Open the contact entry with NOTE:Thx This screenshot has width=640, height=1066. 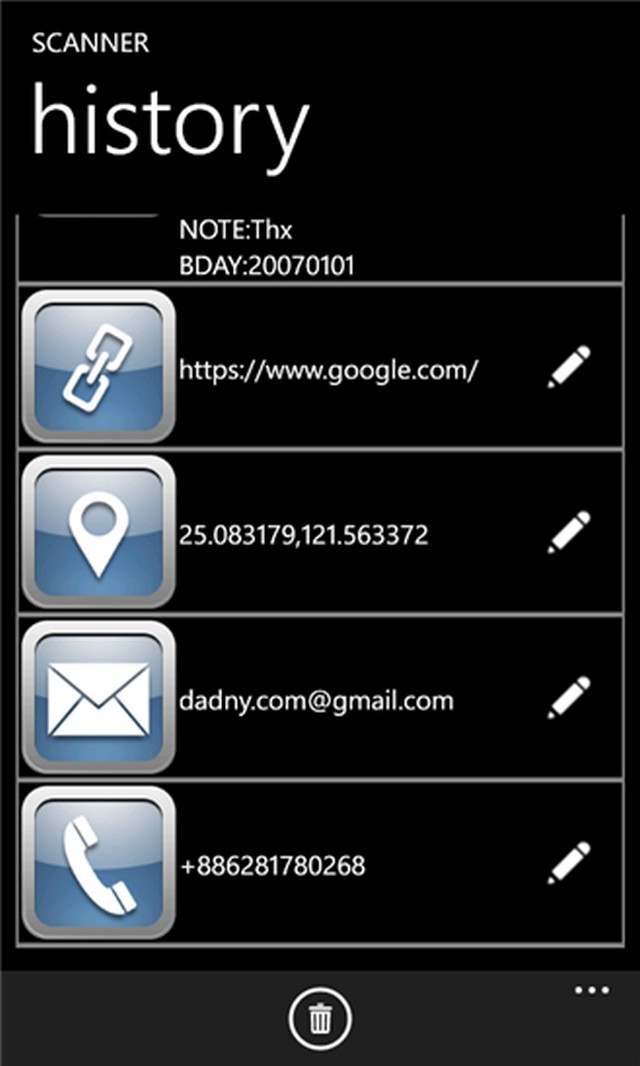pos(265,248)
